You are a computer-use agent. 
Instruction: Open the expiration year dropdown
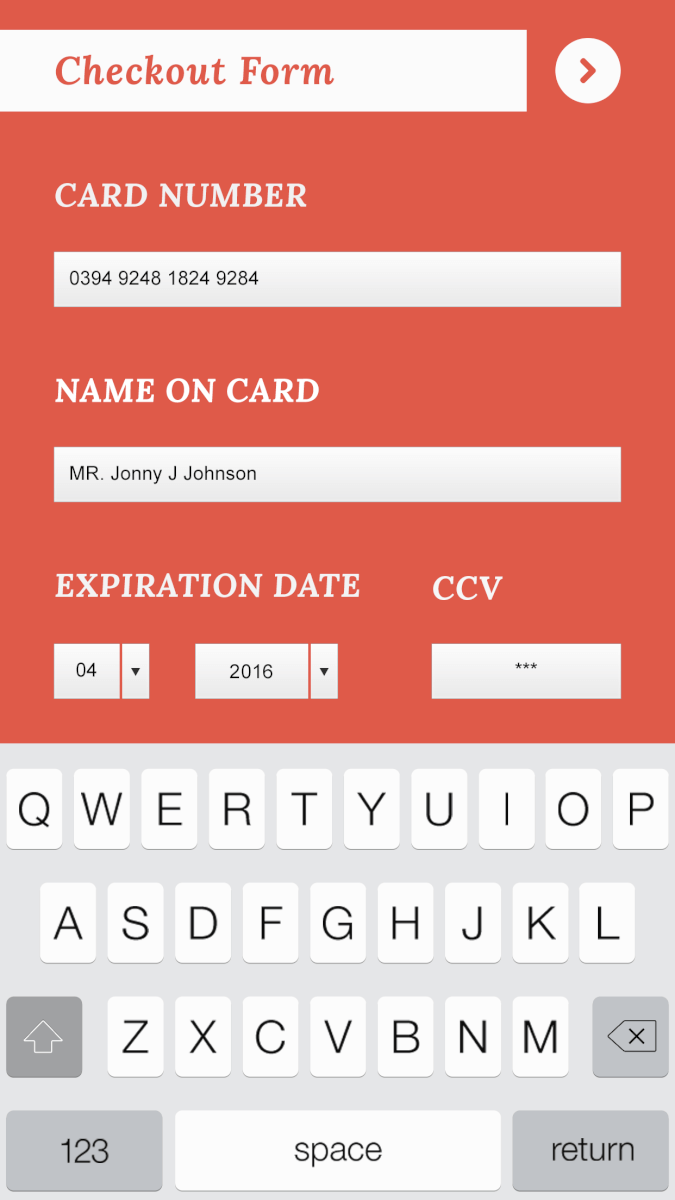[266, 671]
